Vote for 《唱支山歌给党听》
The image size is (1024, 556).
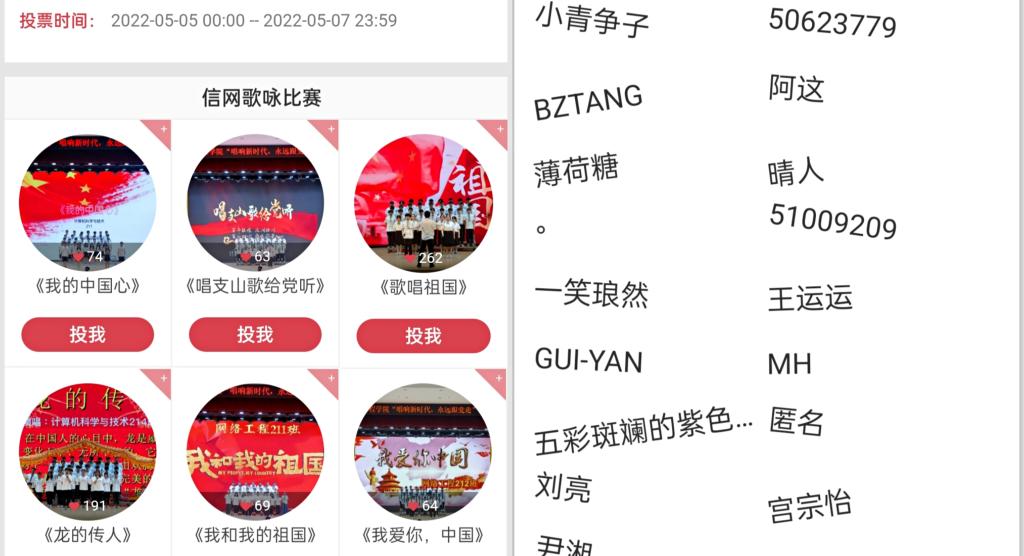click(x=255, y=335)
